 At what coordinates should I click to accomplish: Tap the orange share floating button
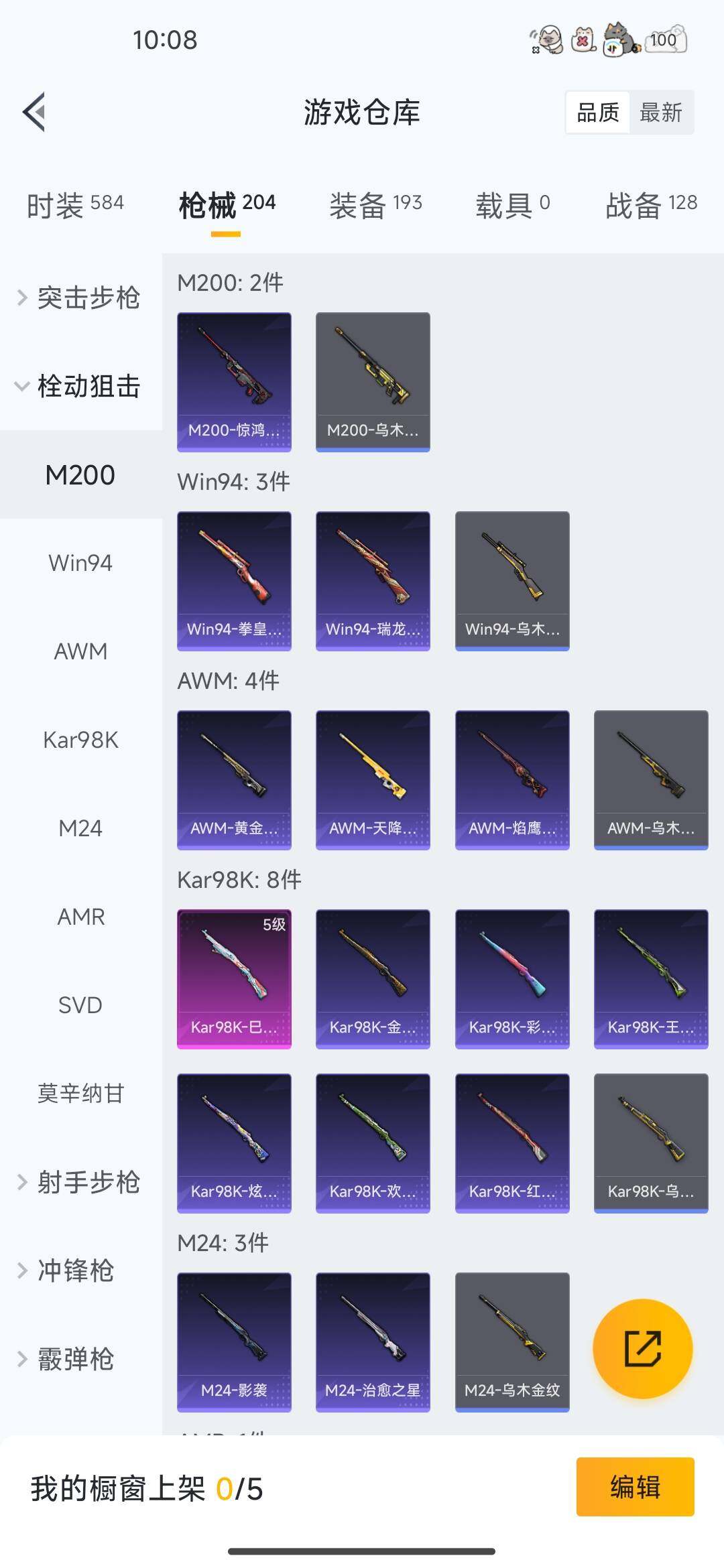click(x=642, y=1348)
